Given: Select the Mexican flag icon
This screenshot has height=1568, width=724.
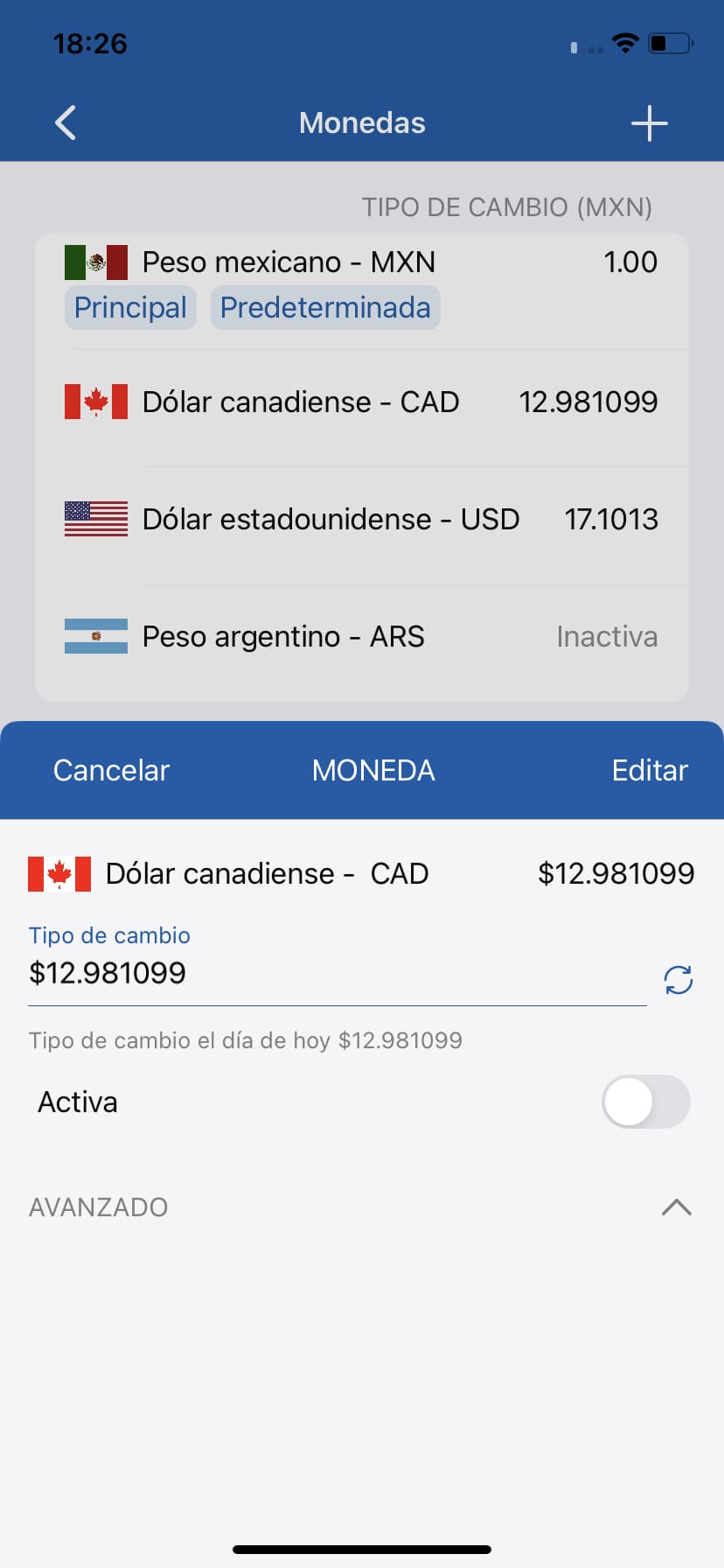Looking at the screenshot, I should (95, 261).
